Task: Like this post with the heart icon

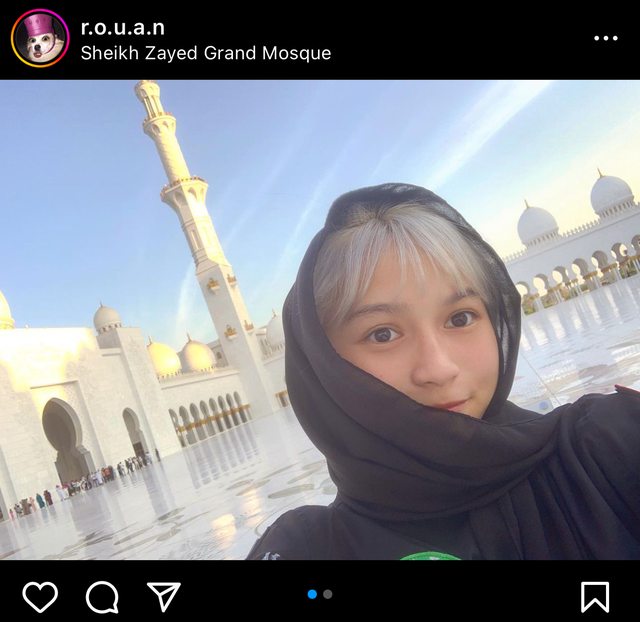Action: pos(40,596)
